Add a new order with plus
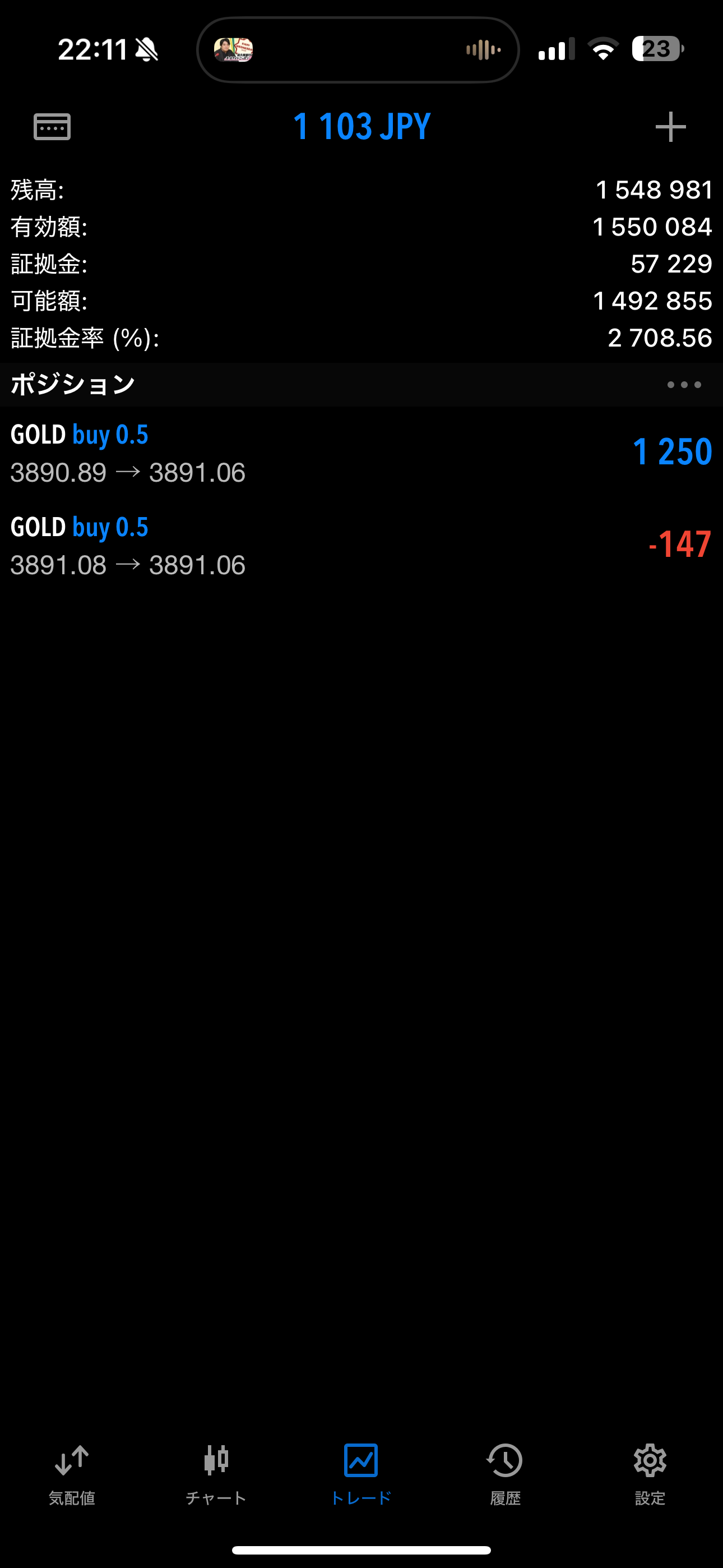 (670, 127)
